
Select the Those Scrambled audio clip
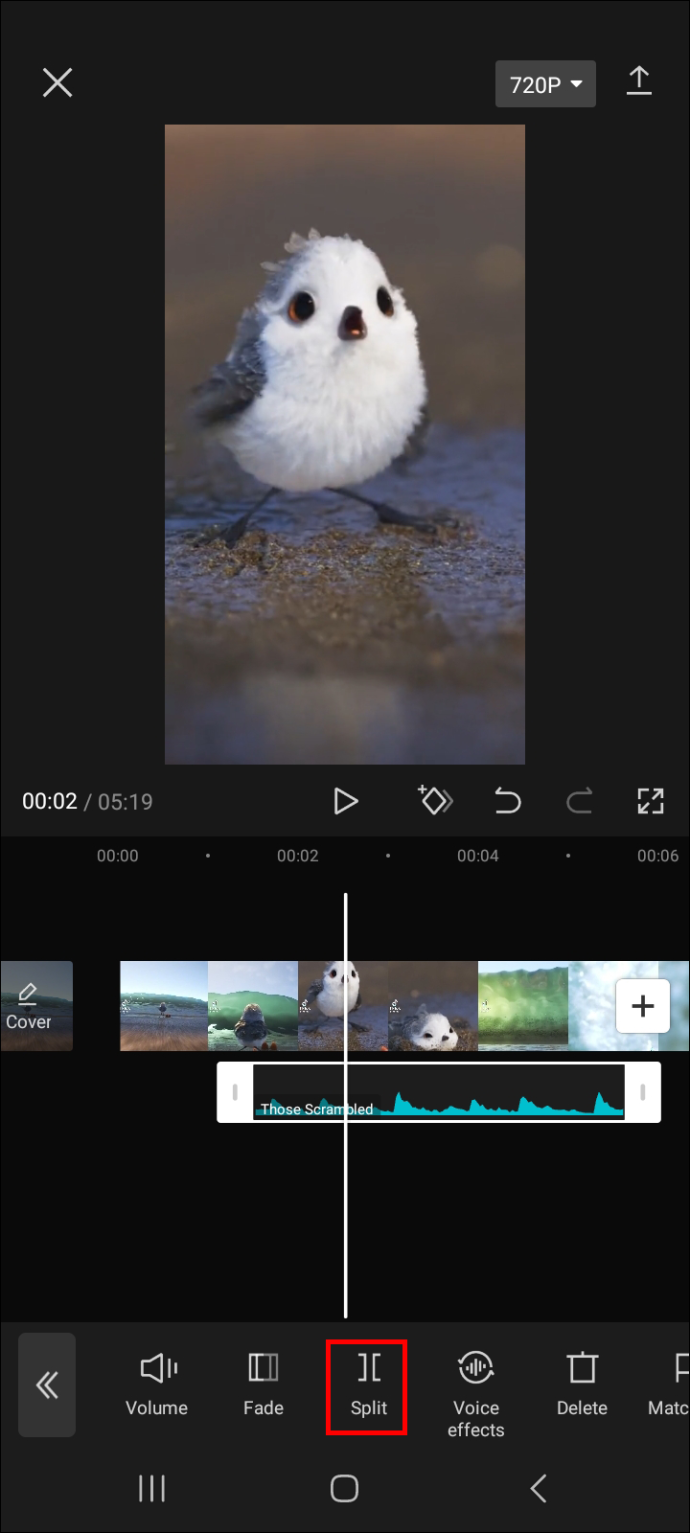[438, 1092]
